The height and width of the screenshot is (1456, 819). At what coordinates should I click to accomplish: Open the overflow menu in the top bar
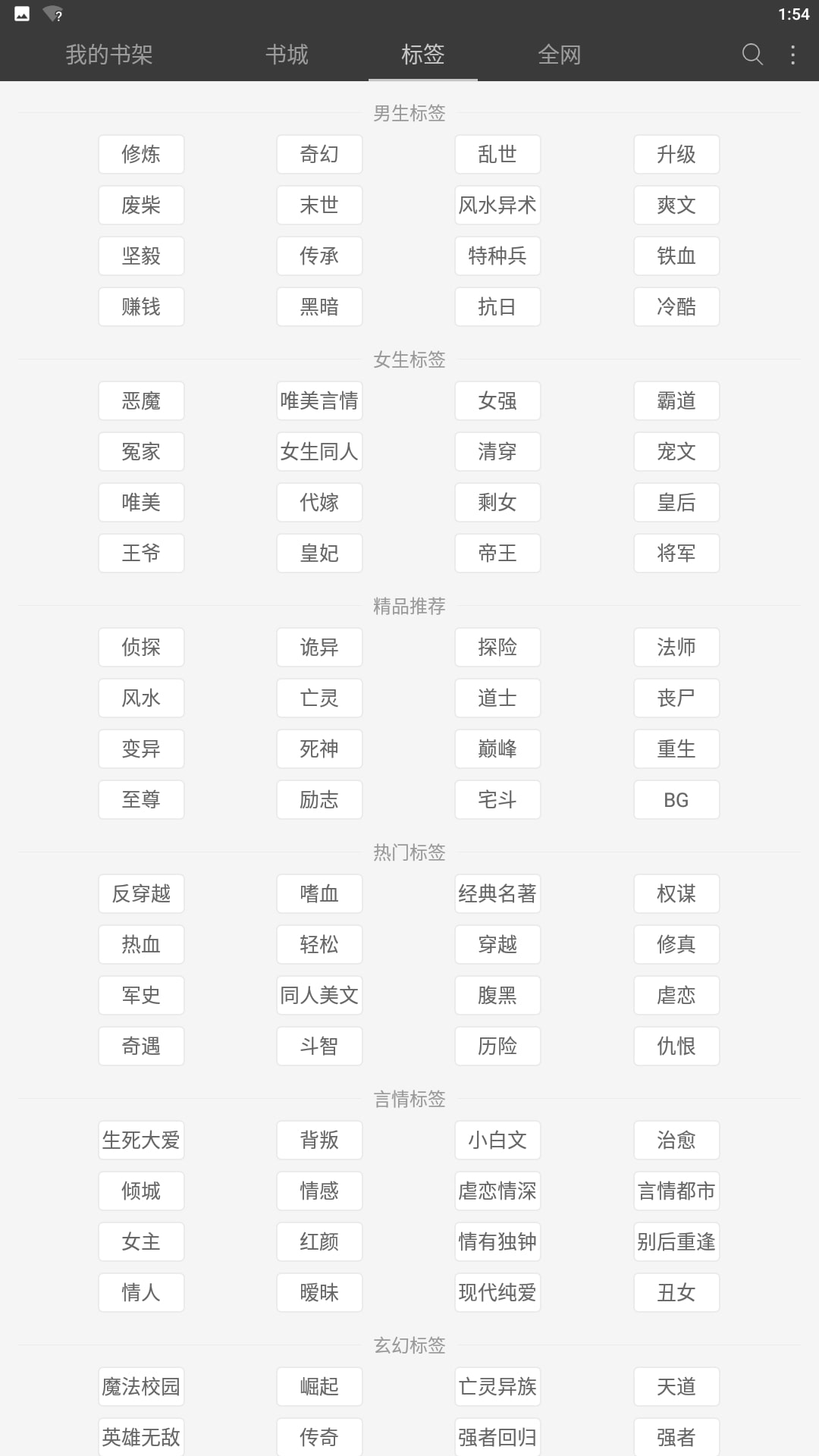point(792,55)
